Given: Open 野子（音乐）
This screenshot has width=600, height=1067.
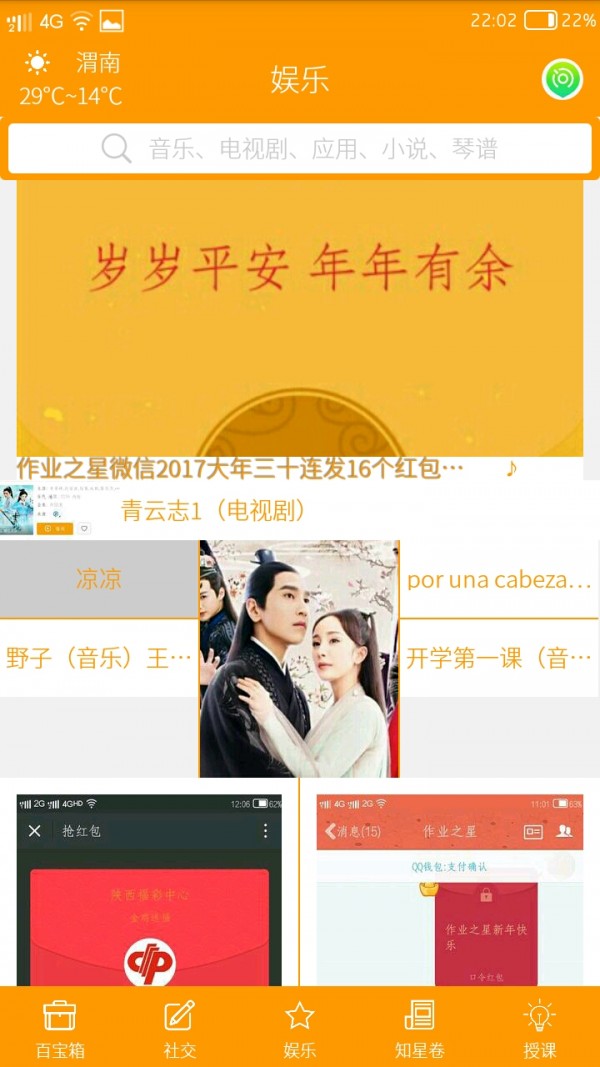Looking at the screenshot, I should pos(98,657).
